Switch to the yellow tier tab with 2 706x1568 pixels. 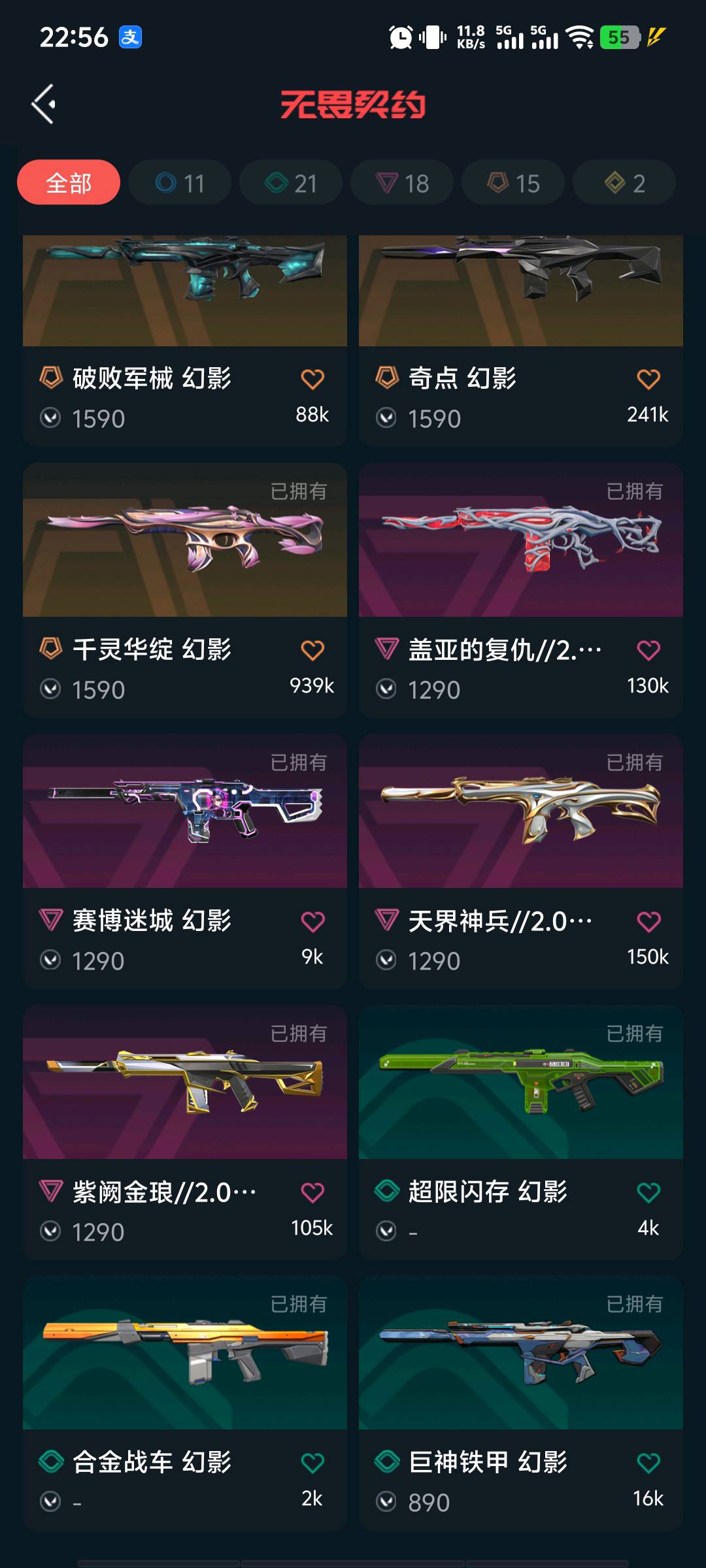click(x=624, y=183)
